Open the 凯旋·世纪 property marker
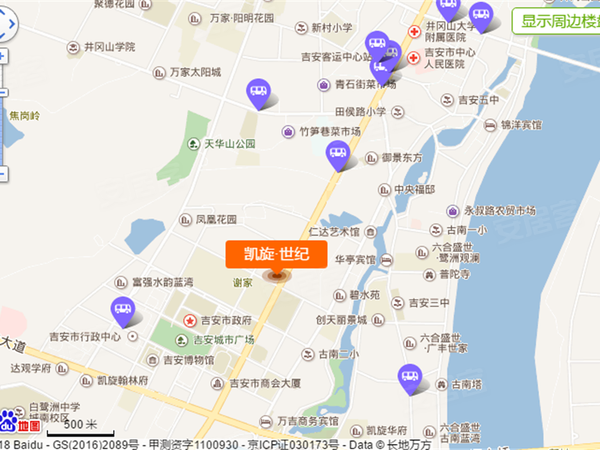Screen dimensions: 600x450 click(x=267, y=254)
